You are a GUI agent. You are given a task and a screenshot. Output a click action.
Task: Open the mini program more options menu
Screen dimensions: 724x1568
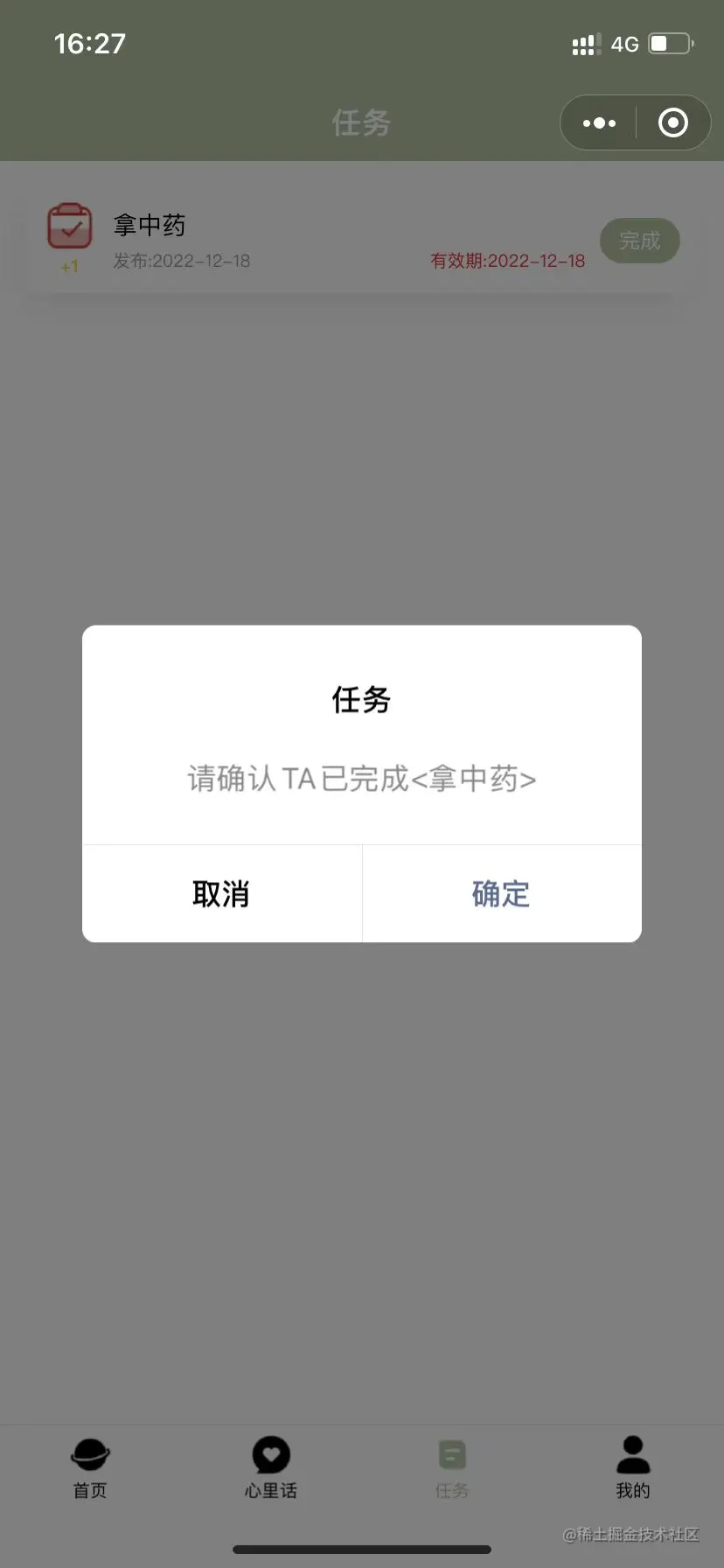pos(599,122)
